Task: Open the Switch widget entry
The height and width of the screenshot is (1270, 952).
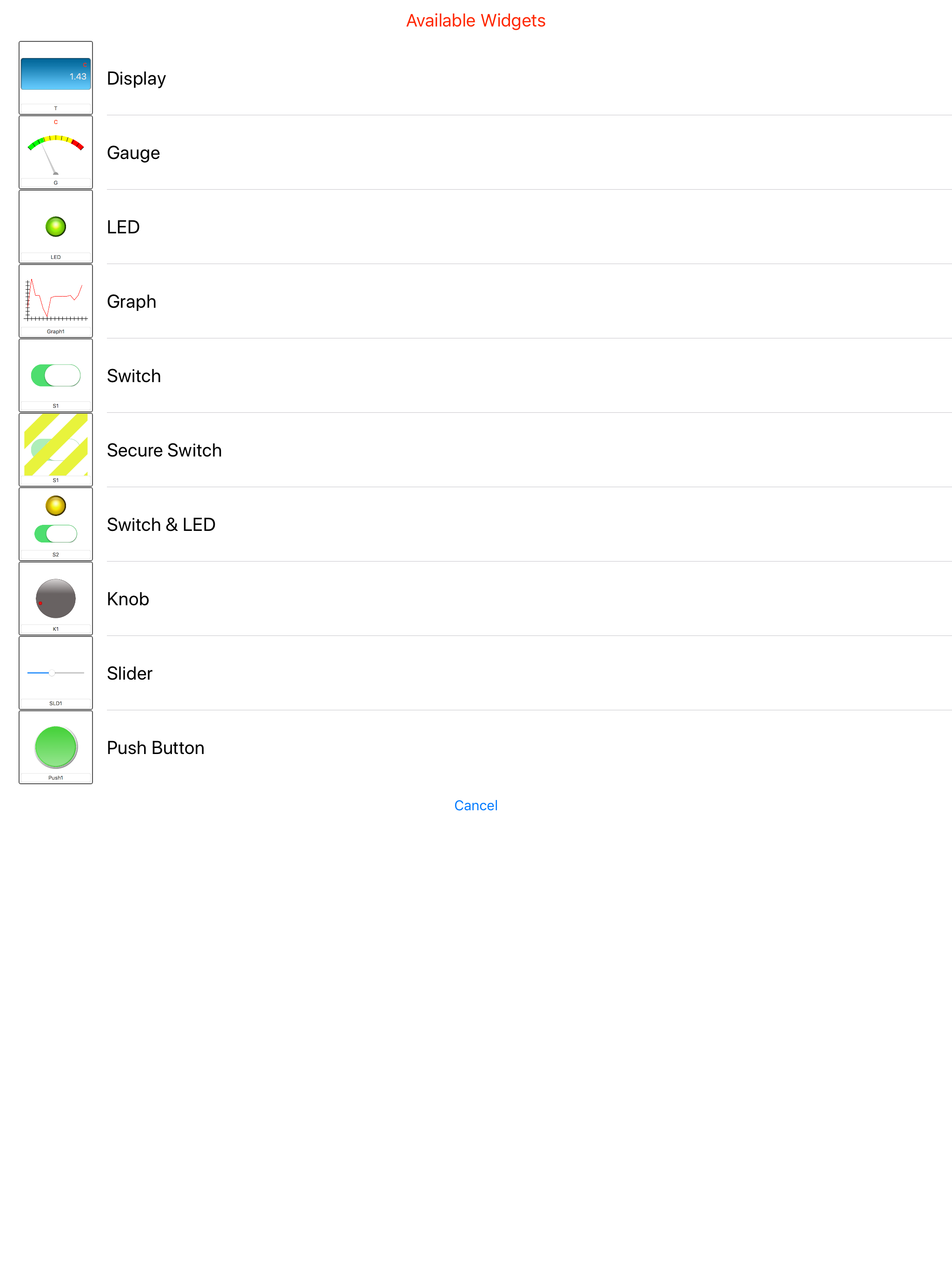Action: pyautogui.click(x=133, y=376)
